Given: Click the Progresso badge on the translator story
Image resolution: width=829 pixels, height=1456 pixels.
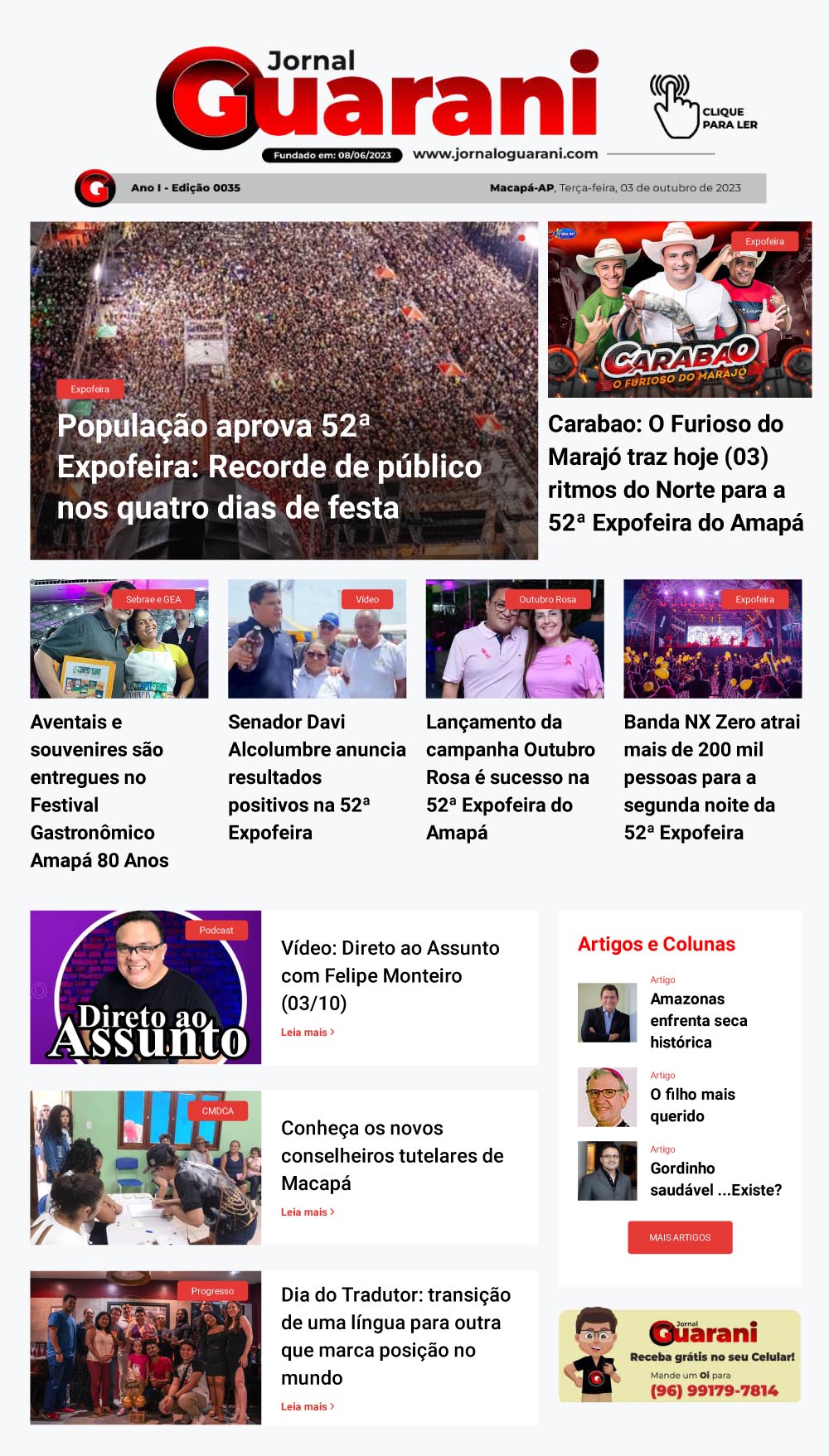Looking at the screenshot, I should tap(214, 1289).
